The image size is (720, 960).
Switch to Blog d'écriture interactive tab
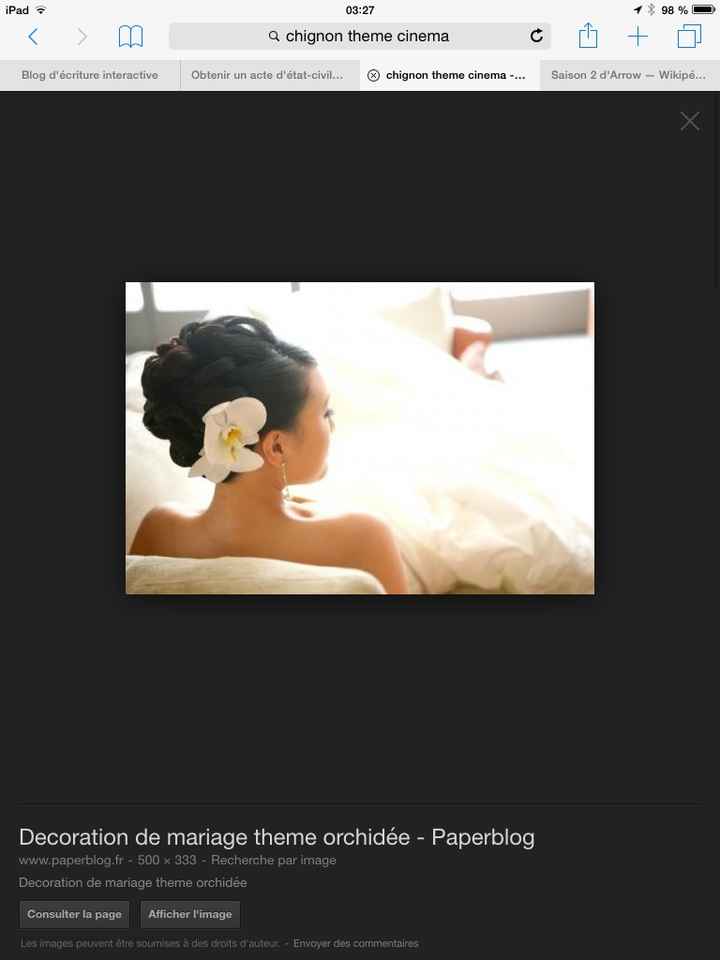pyautogui.click(x=90, y=75)
